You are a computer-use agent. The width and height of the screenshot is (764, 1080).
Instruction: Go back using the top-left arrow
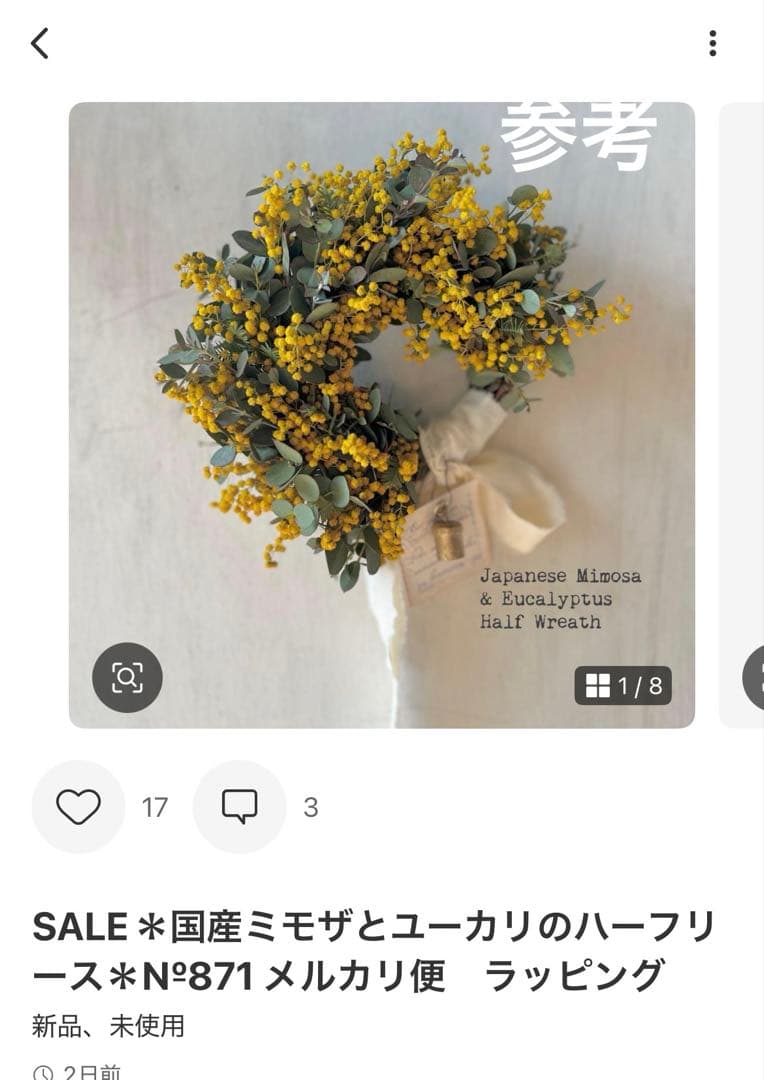click(40, 43)
